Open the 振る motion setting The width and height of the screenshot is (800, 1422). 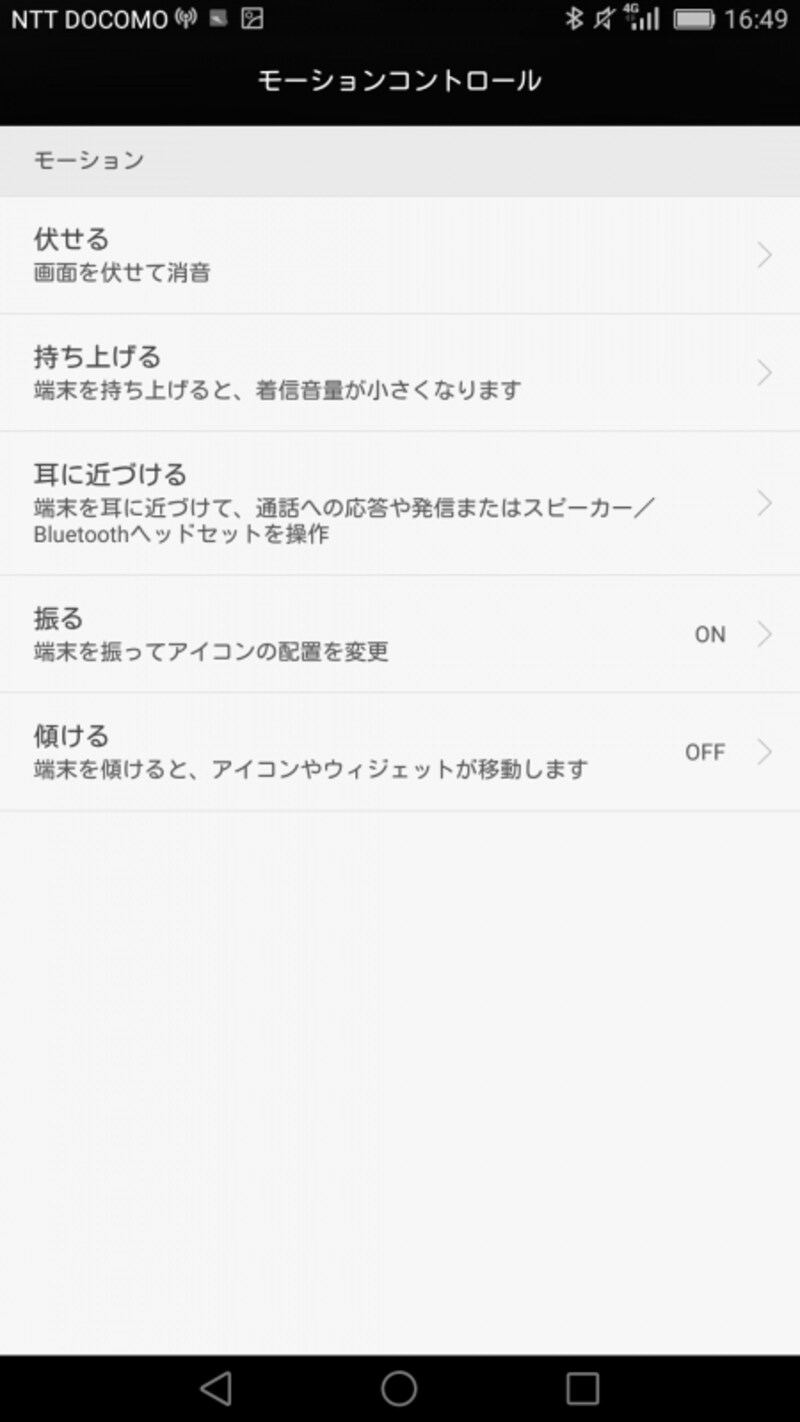point(300,634)
